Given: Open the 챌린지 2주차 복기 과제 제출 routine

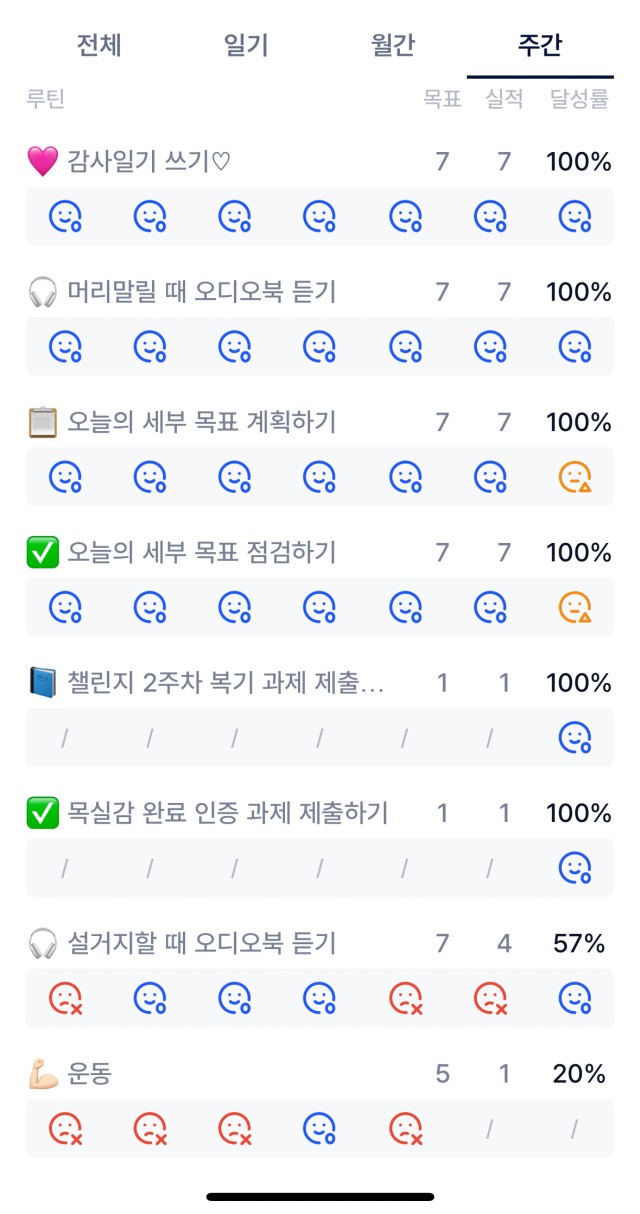Looking at the screenshot, I should [206, 683].
